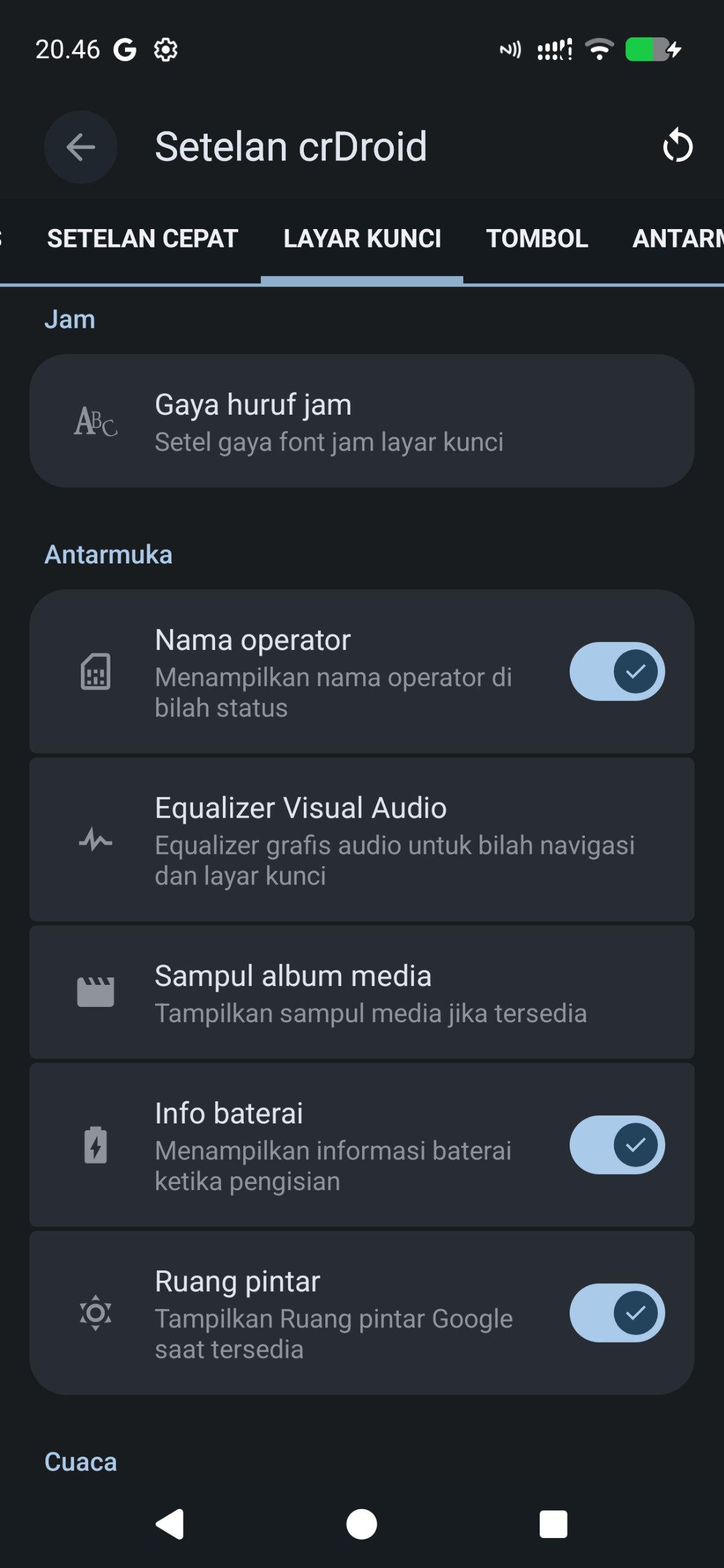Toggle off Ruang pintar
The height and width of the screenshot is (1568, 724).
617,1313
